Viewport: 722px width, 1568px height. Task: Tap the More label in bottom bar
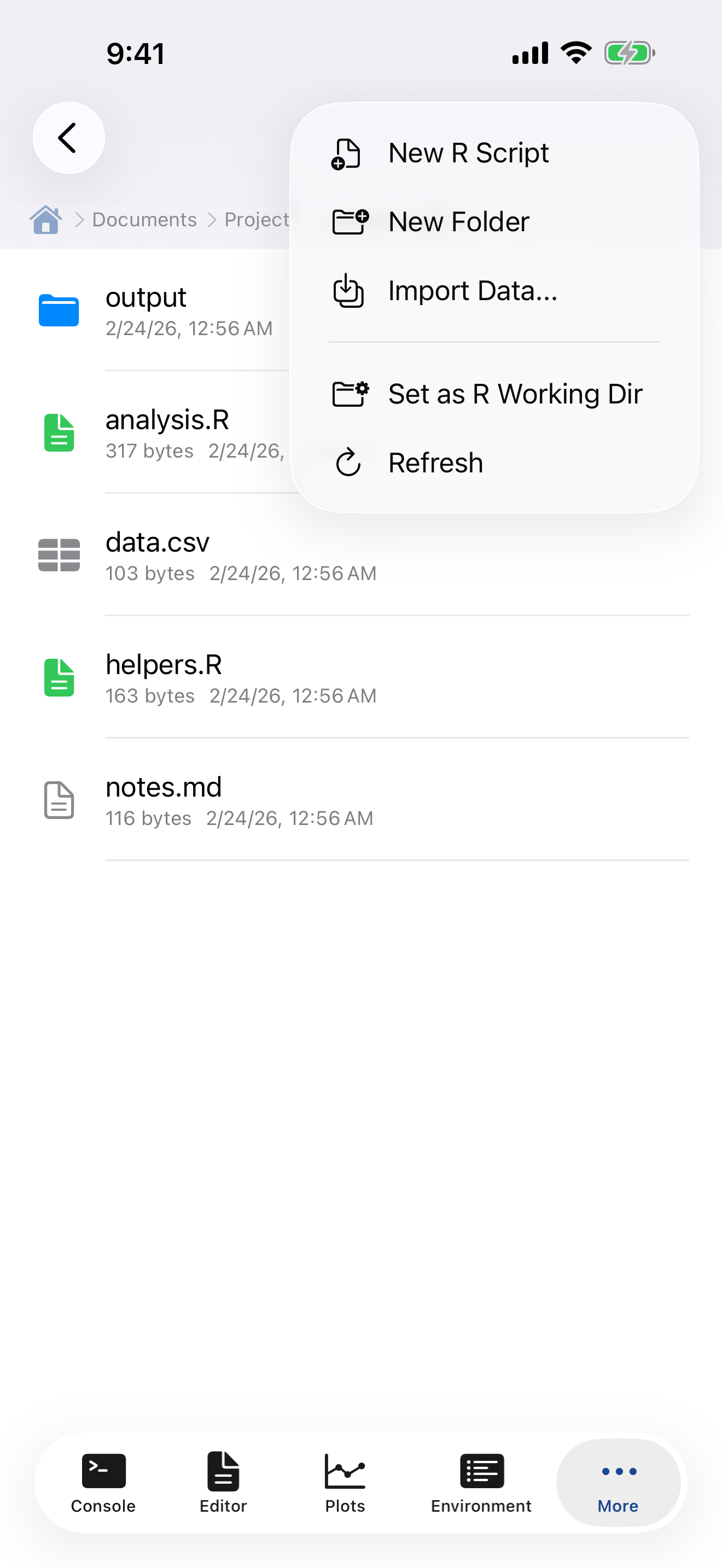pos(618,1507)
